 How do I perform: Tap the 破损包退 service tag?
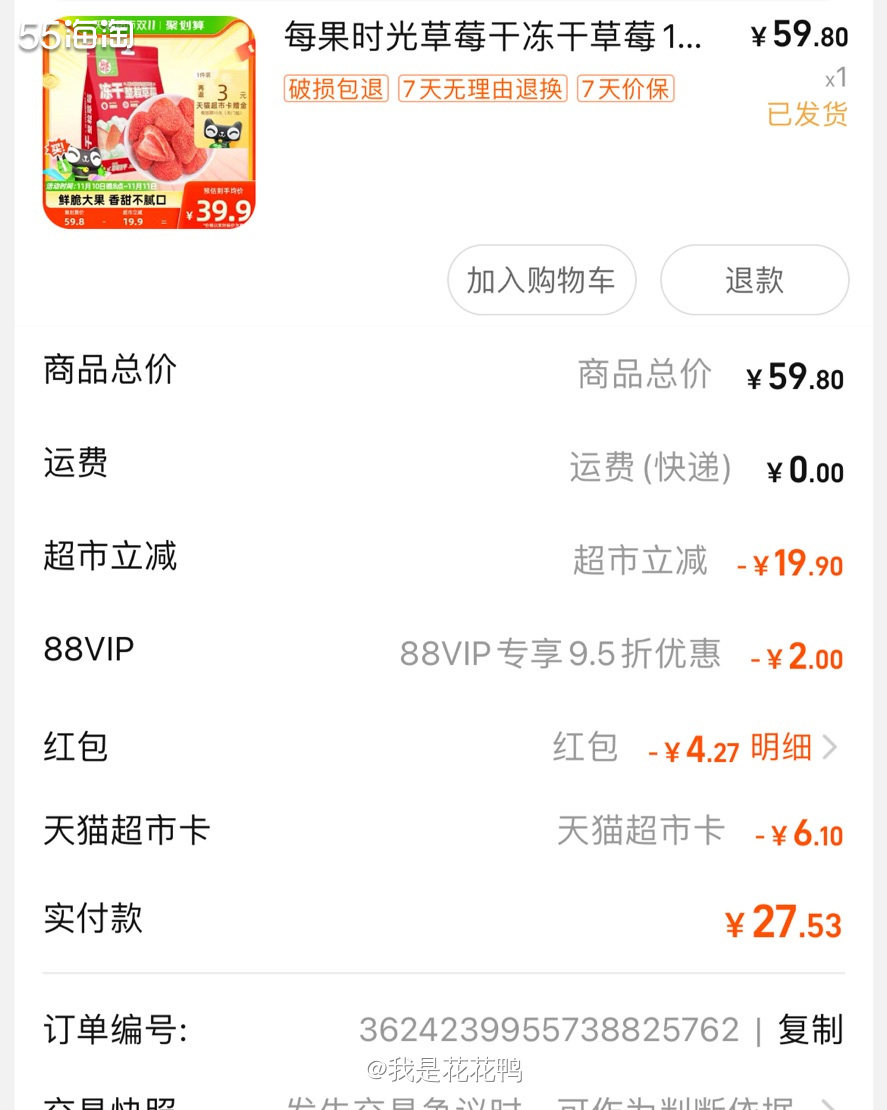[336, 88]
